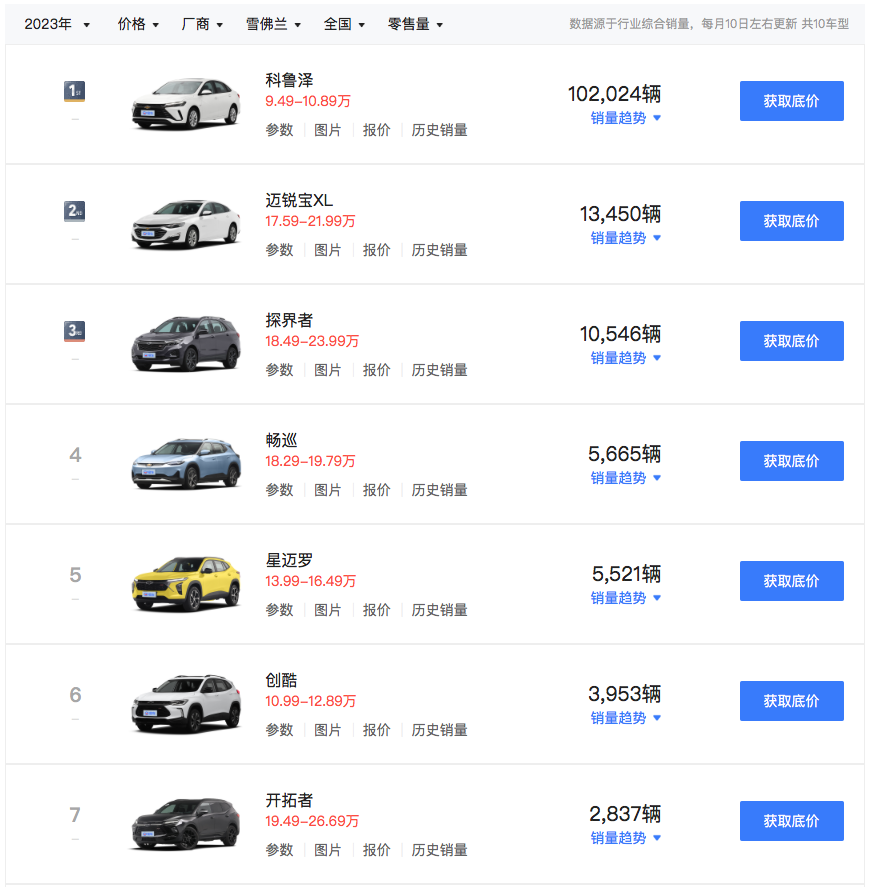This screenshot has width=869, height=887.
Task: View 历史销量 for 畅巡
Action: [x=439, y=490]
